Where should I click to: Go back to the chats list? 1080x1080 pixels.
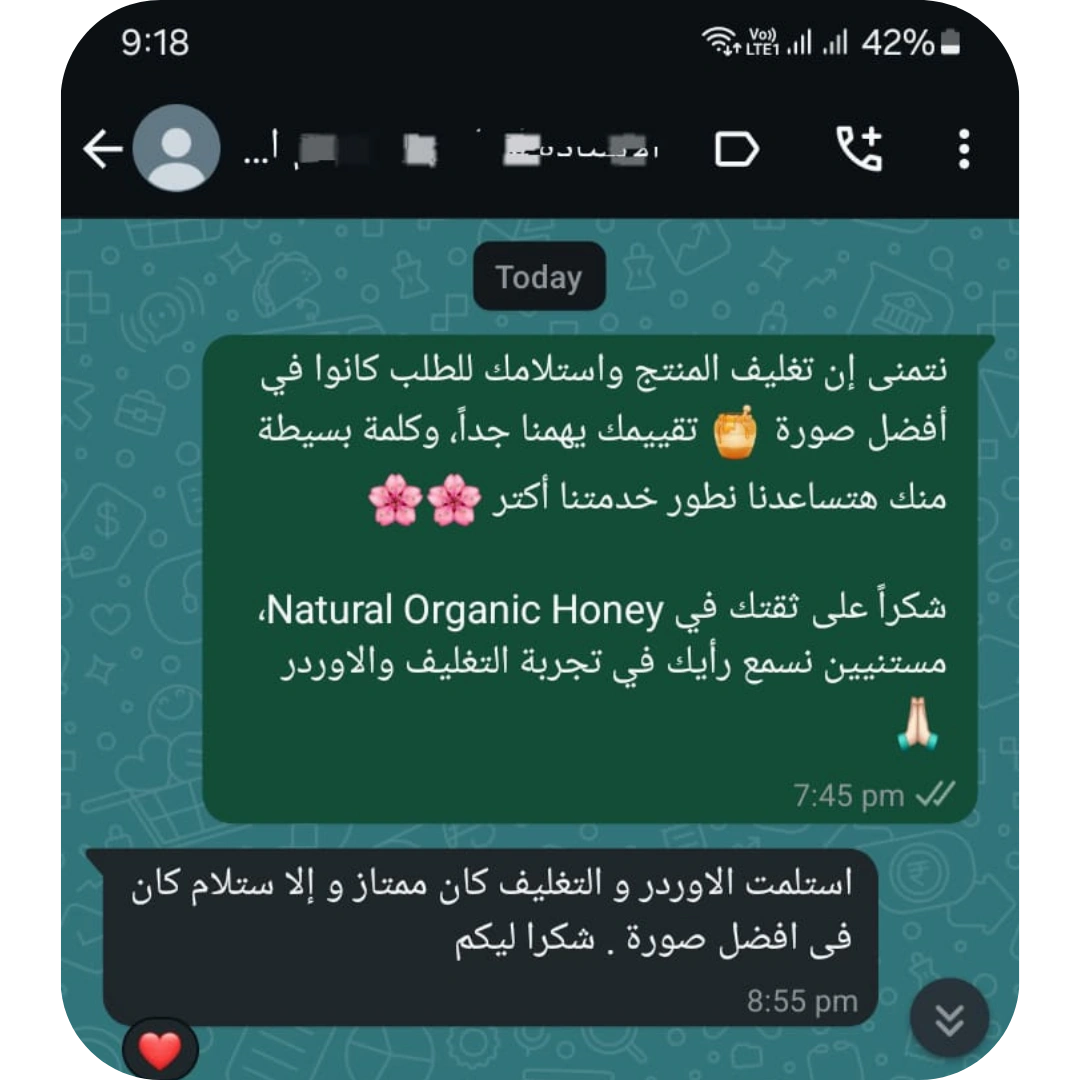[x=102, y=150]
